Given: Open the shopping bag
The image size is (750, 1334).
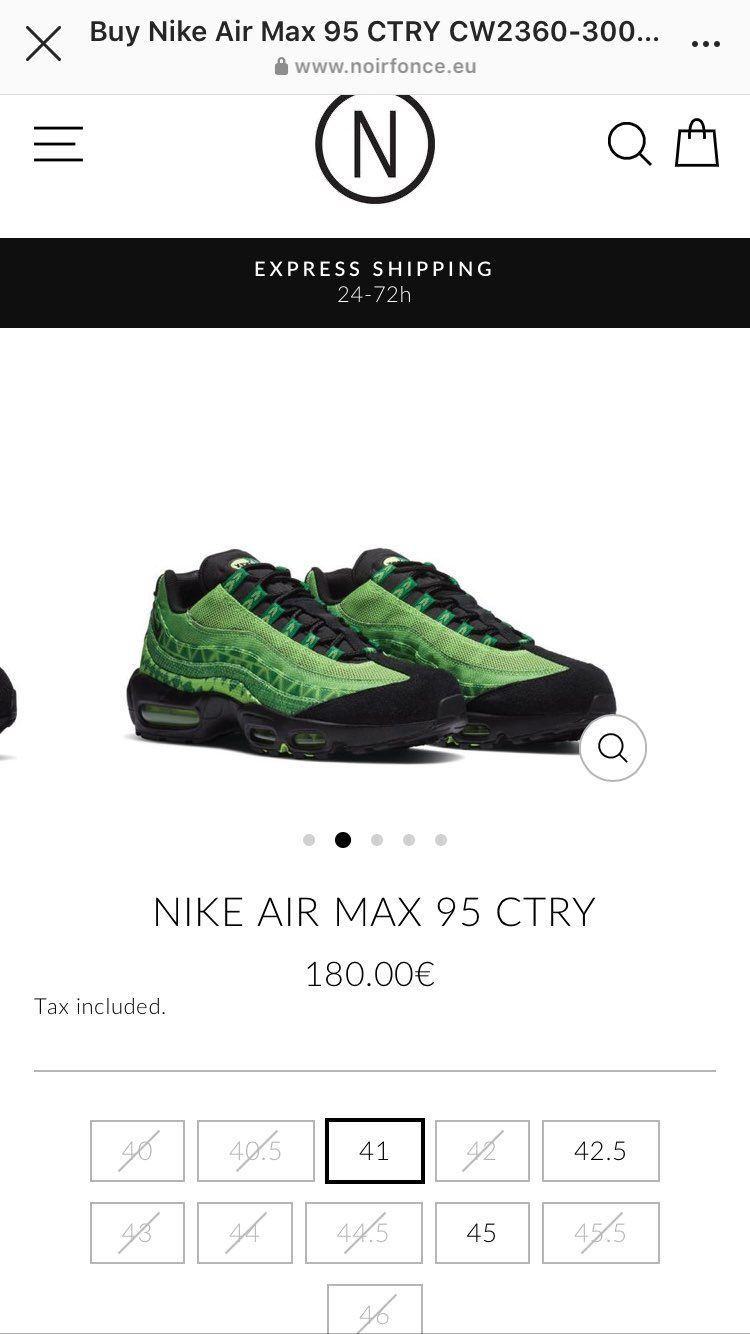Looking at the screenshot, I should [697, 144].
